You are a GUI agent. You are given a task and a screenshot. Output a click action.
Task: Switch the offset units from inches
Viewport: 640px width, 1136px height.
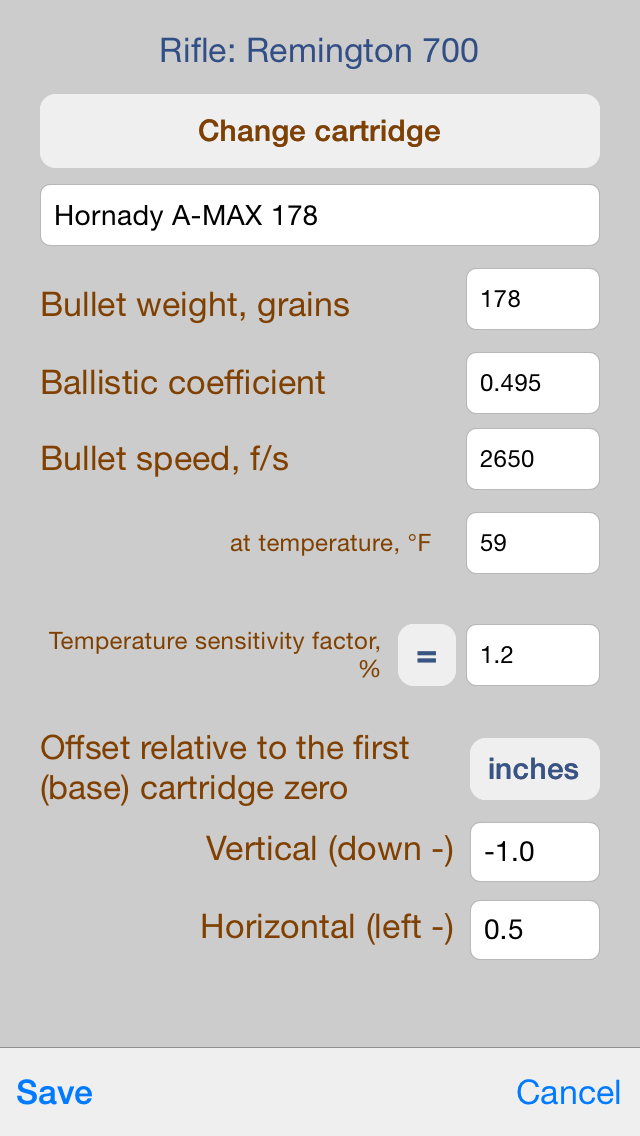(x=535, y=769)
